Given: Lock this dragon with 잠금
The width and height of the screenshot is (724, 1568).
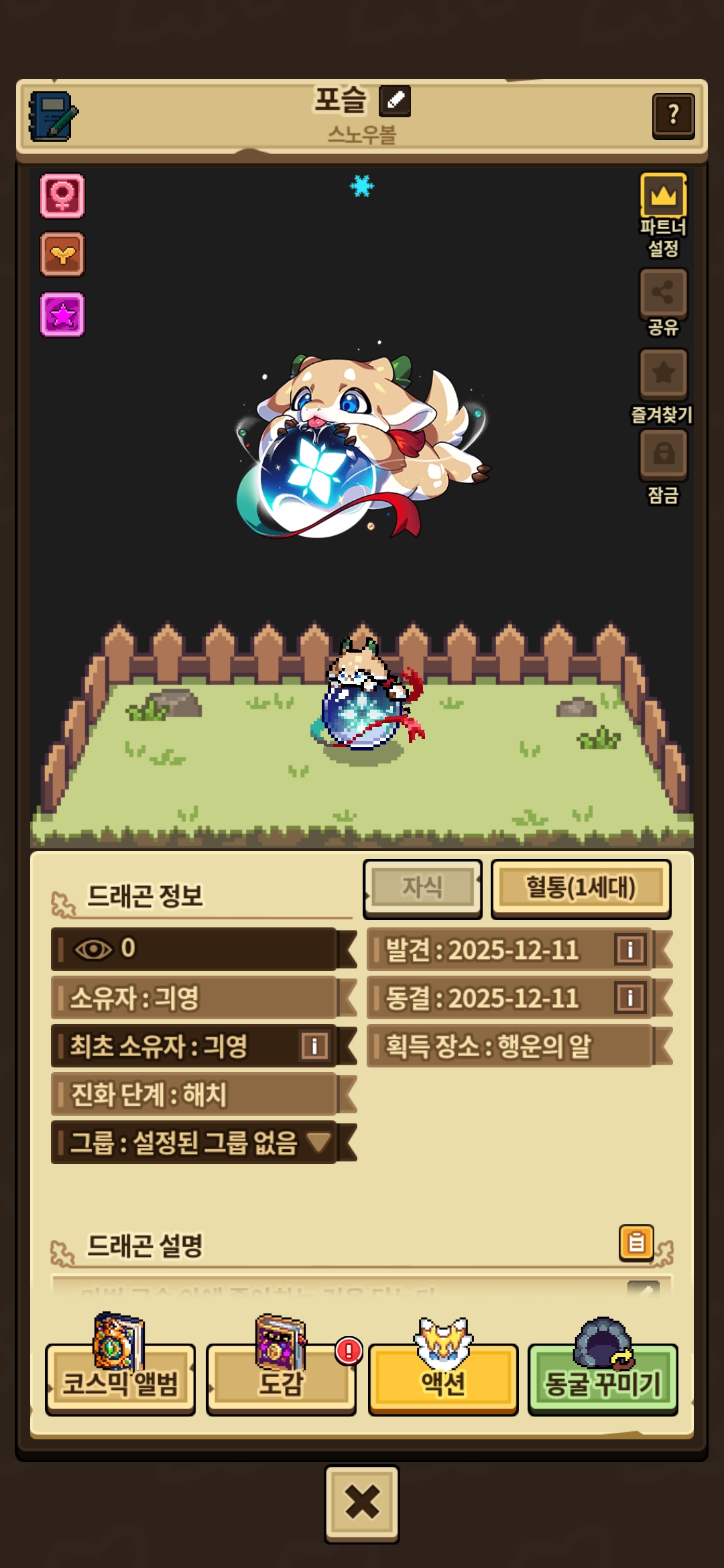Looking at the screenshot, I should point(663,454).
